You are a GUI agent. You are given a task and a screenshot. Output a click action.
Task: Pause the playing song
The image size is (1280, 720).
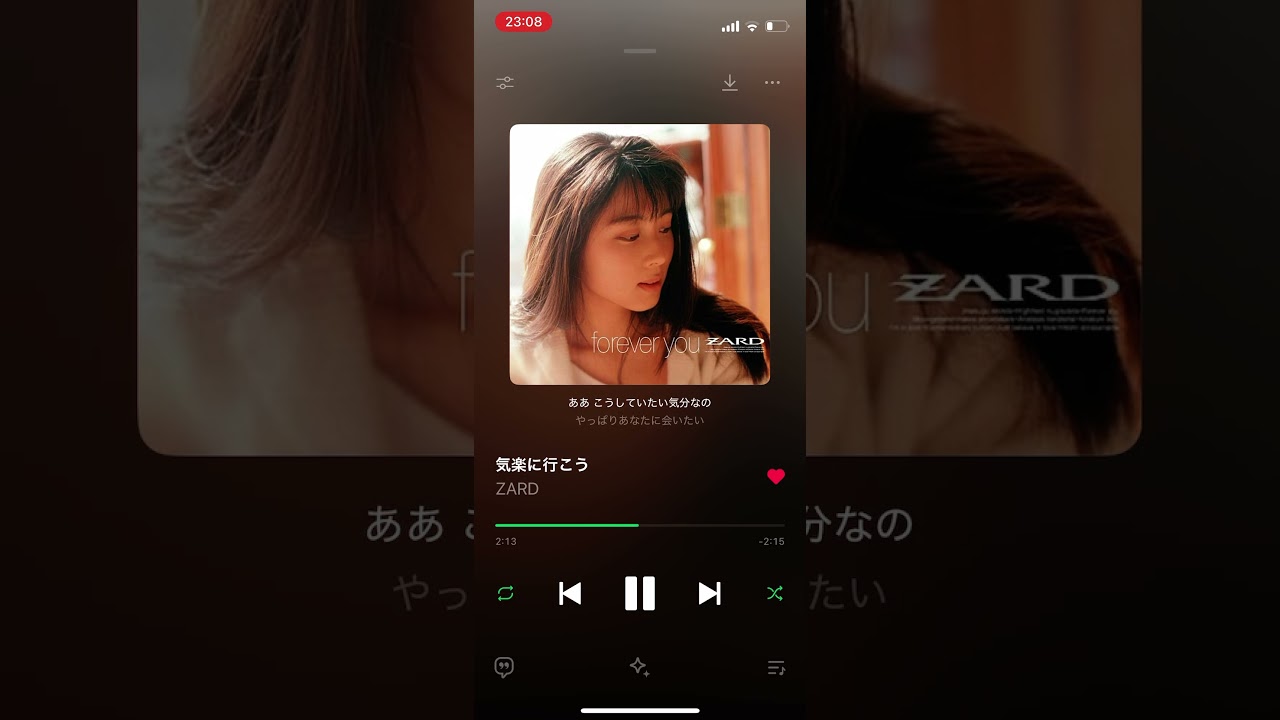(640, 594)
